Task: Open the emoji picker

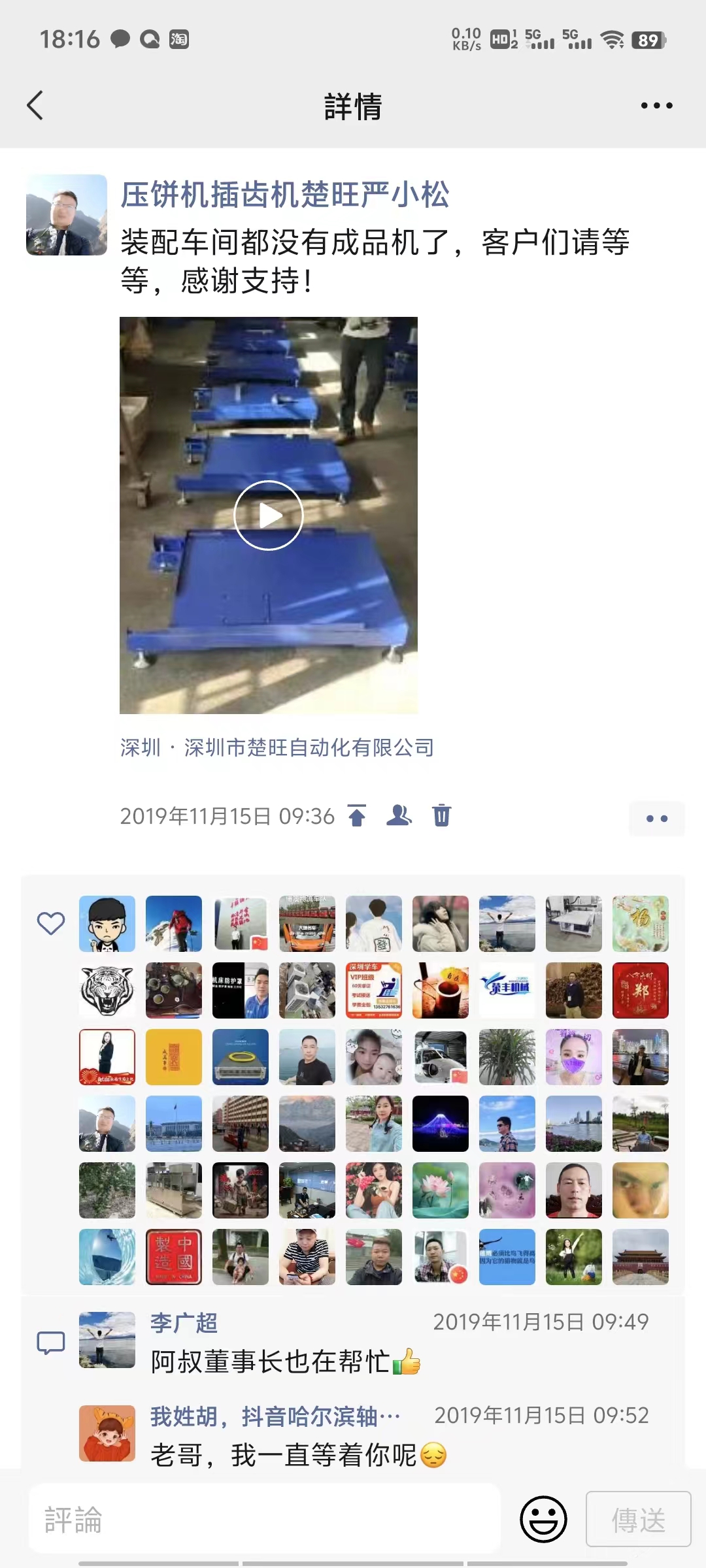Action: click(543, 1519)
